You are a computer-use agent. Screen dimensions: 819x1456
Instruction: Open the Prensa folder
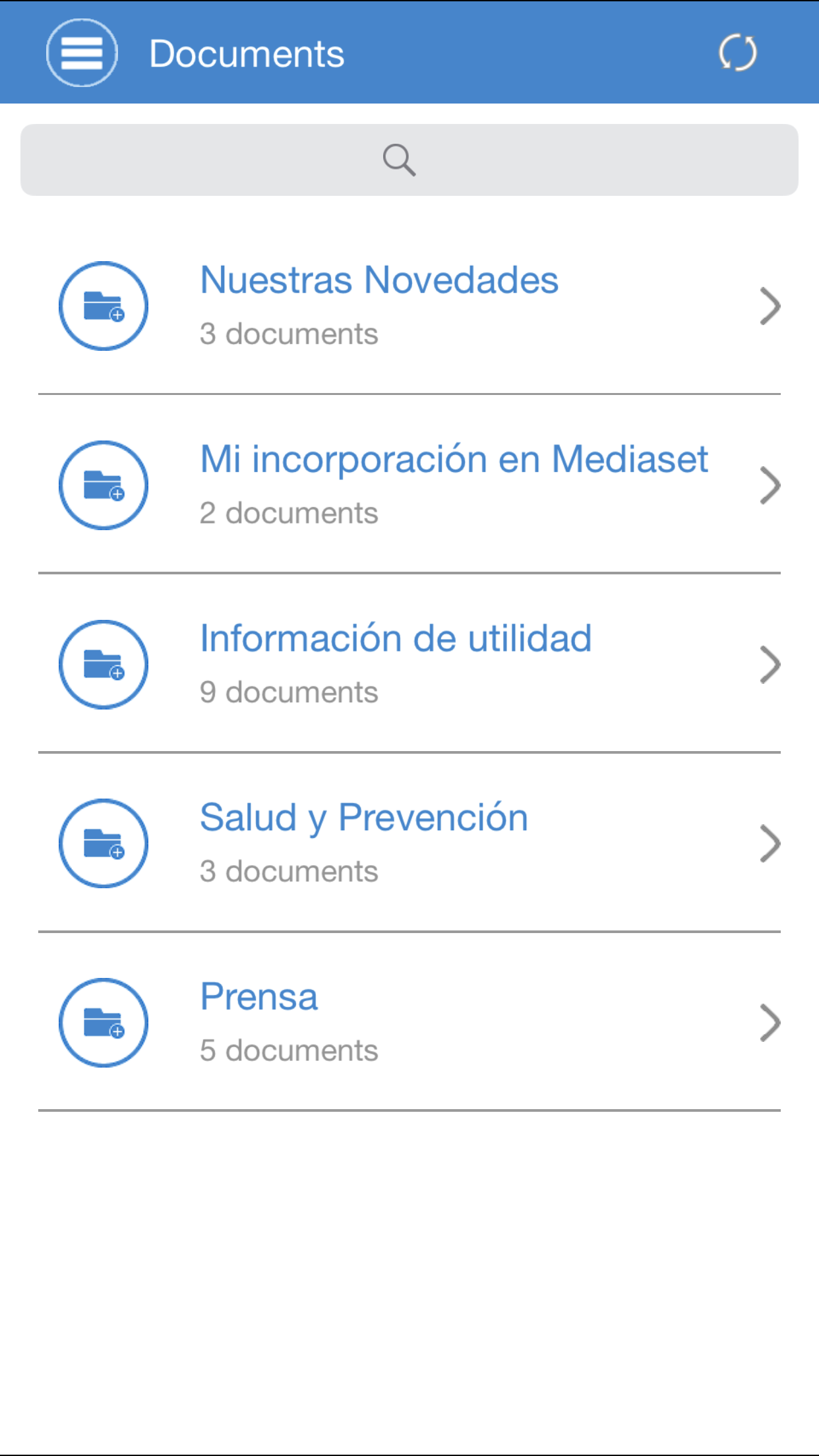pos(409,1022)
